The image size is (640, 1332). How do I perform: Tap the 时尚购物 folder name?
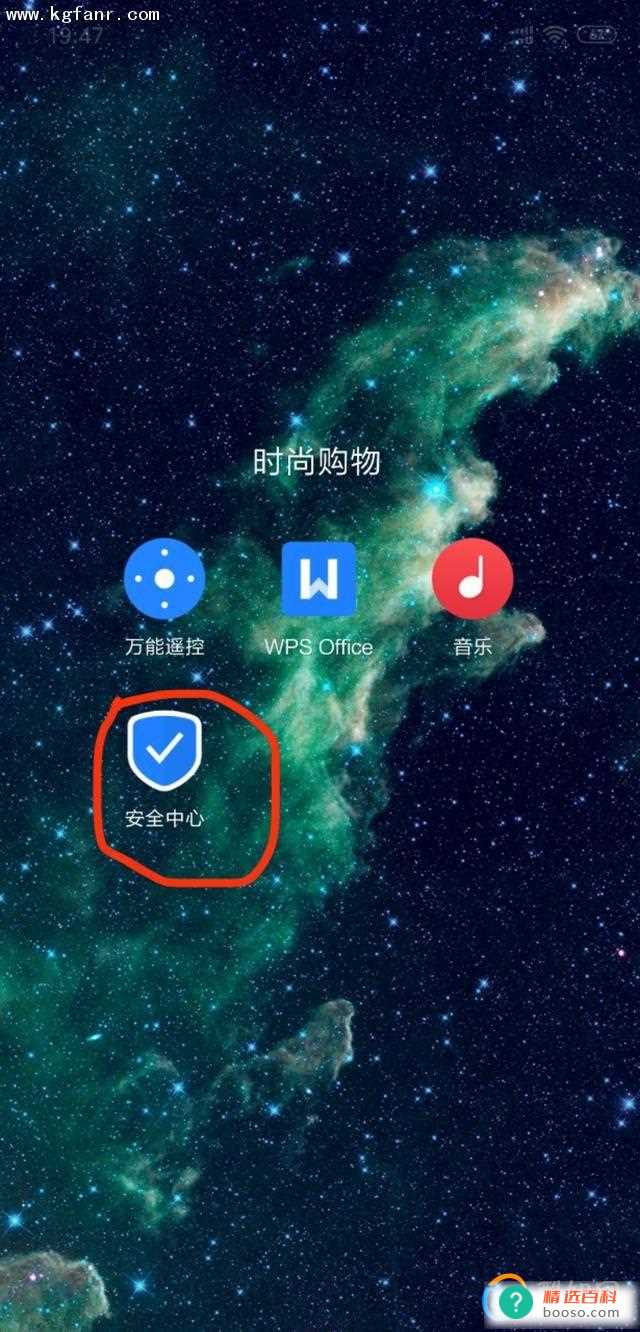(x=317, y=462)
